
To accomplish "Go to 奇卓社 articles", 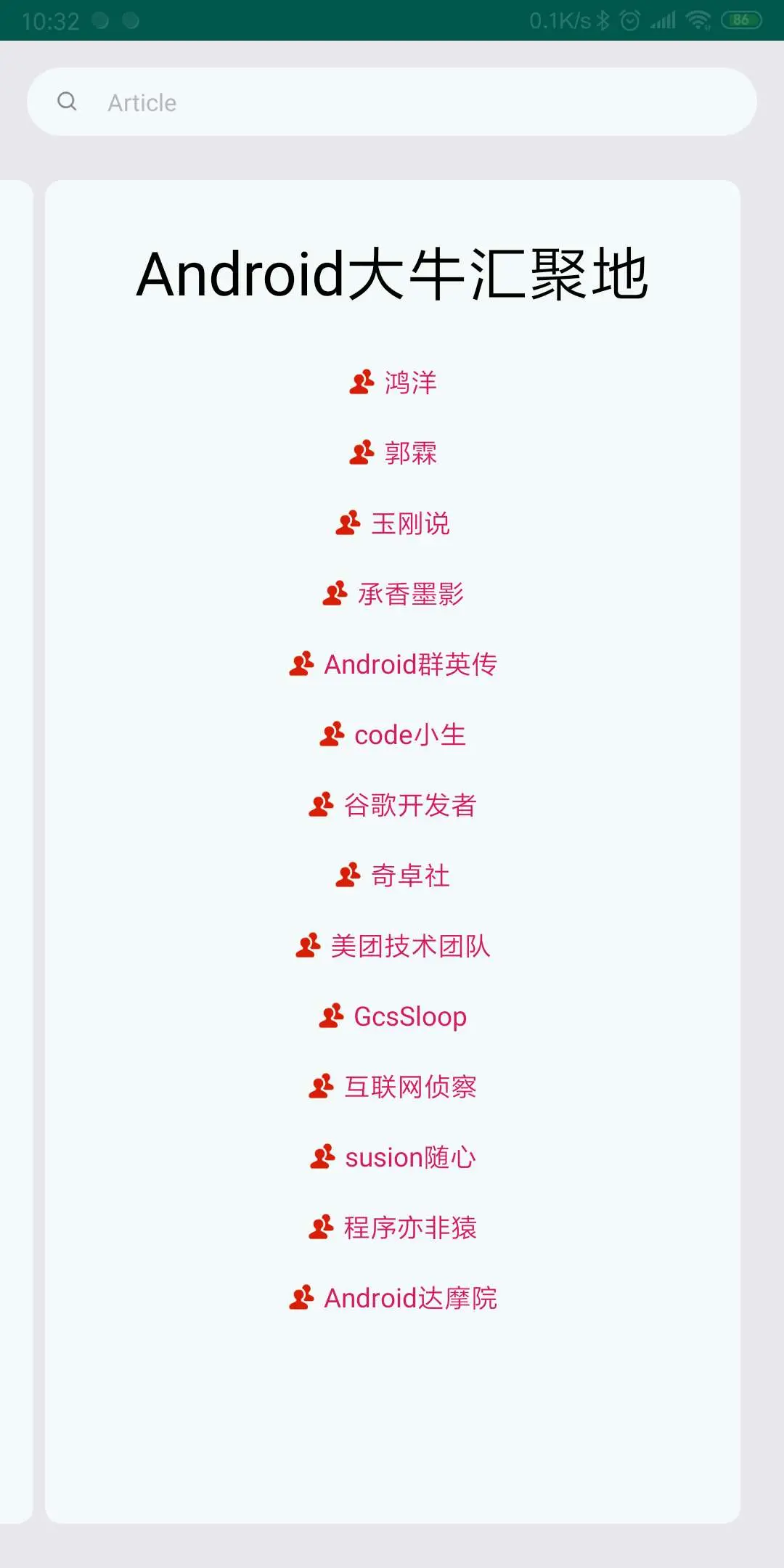I will point(393,875).
